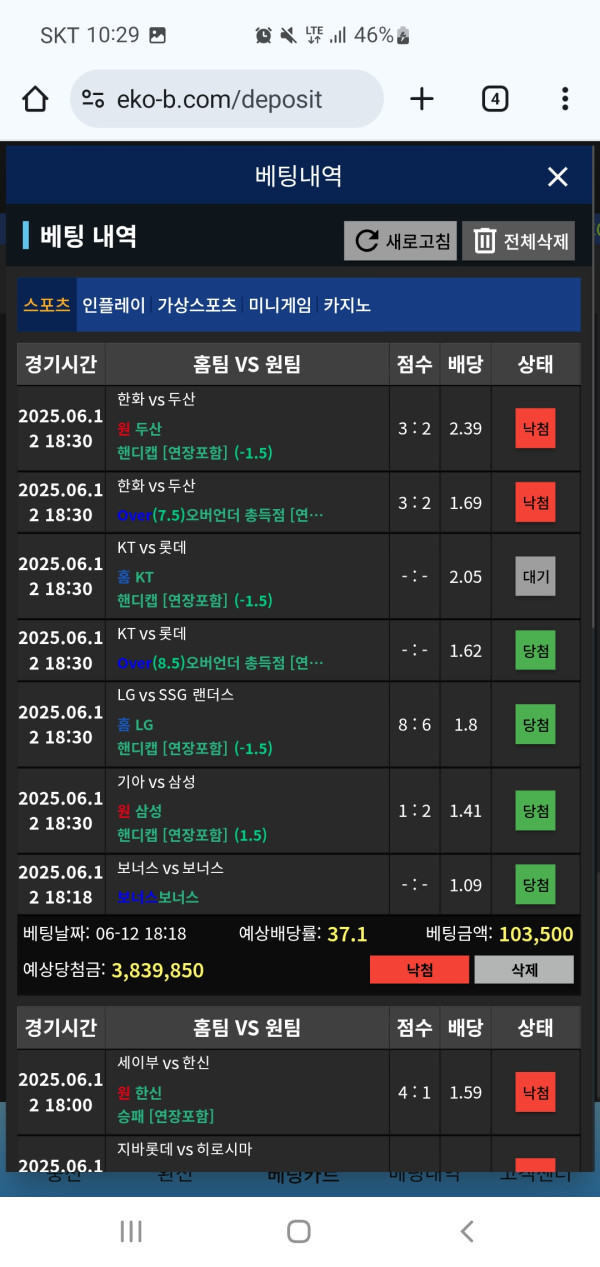Screen dimensions: 600x1267
Task: Tap the system back button
Action: click(466, 1231)
